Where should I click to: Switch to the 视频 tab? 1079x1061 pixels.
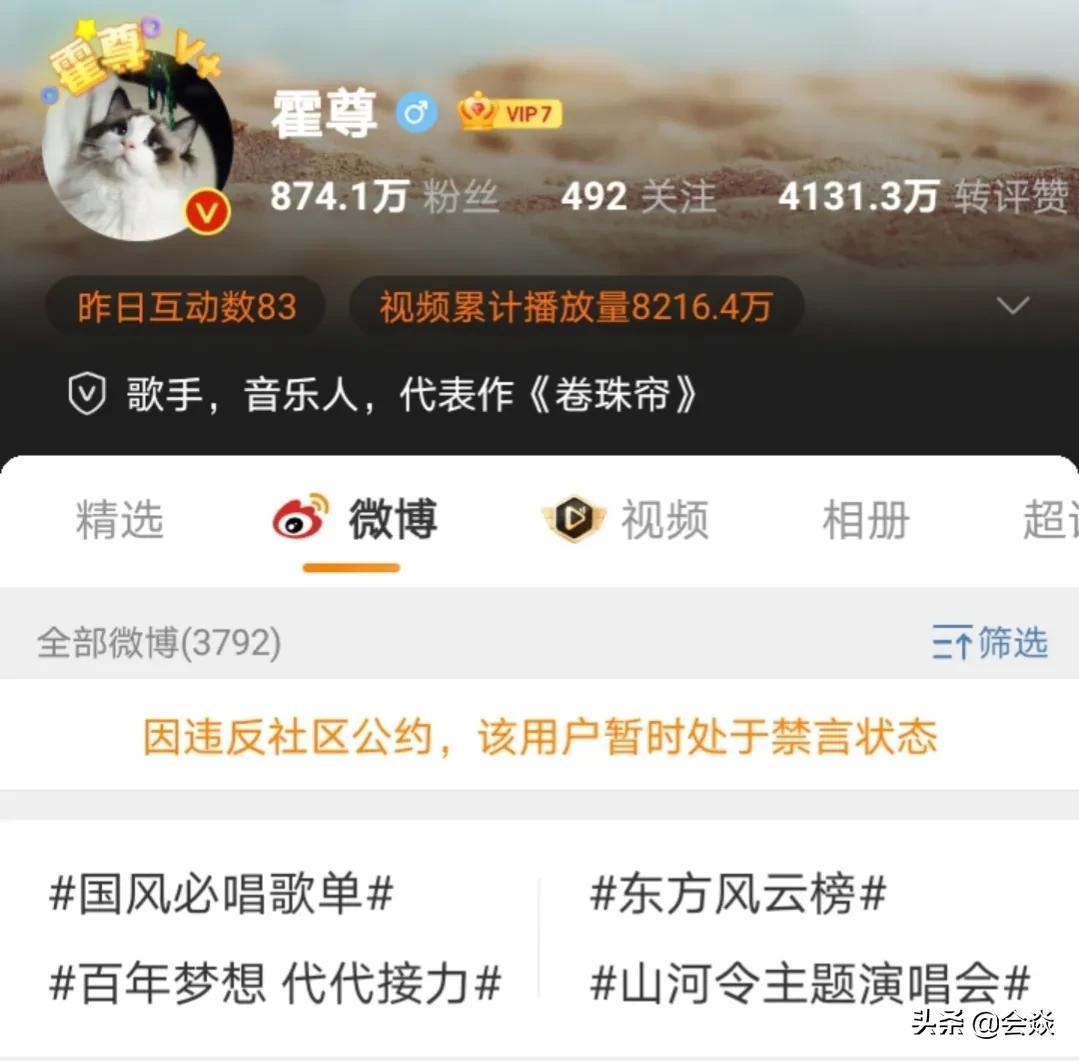point(627,520)
